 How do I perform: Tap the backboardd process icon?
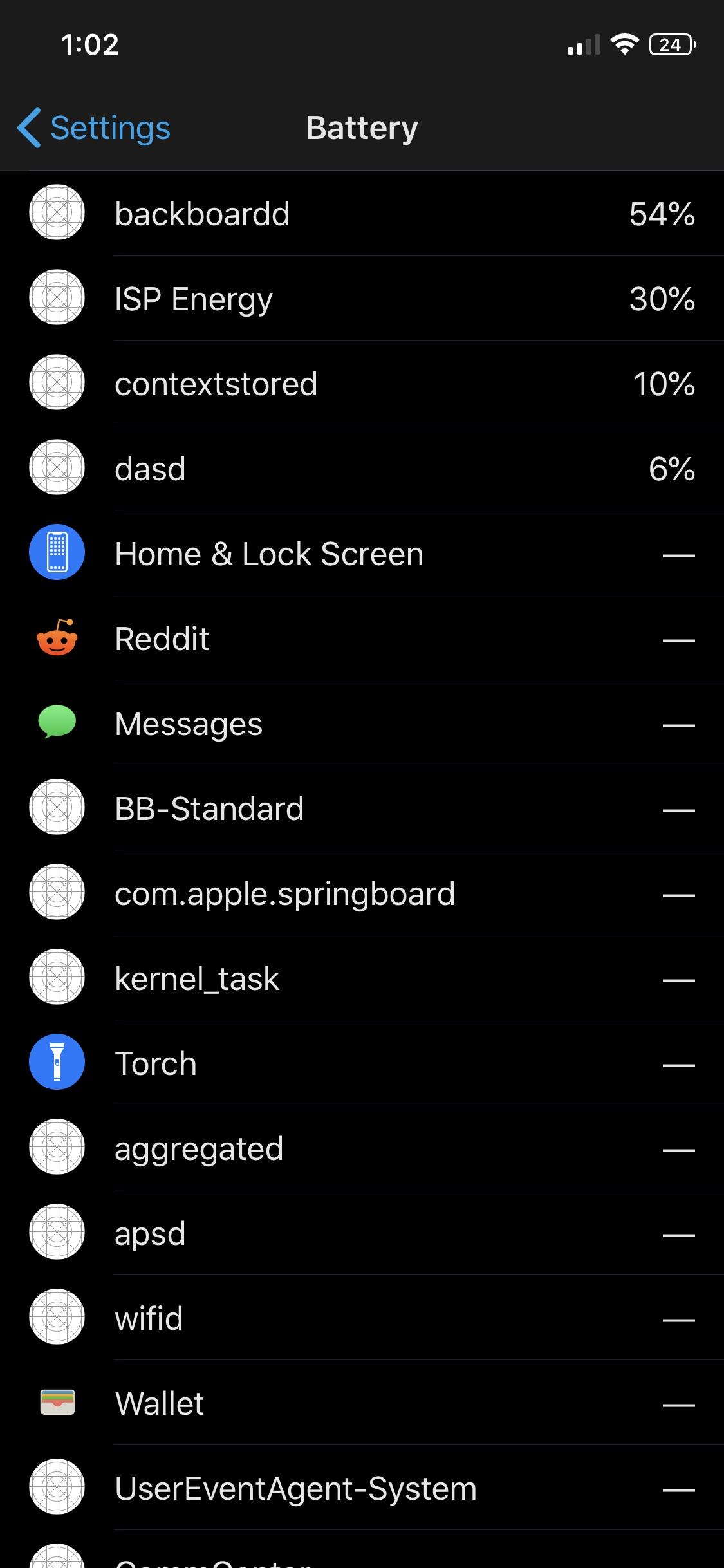point(57,213)
